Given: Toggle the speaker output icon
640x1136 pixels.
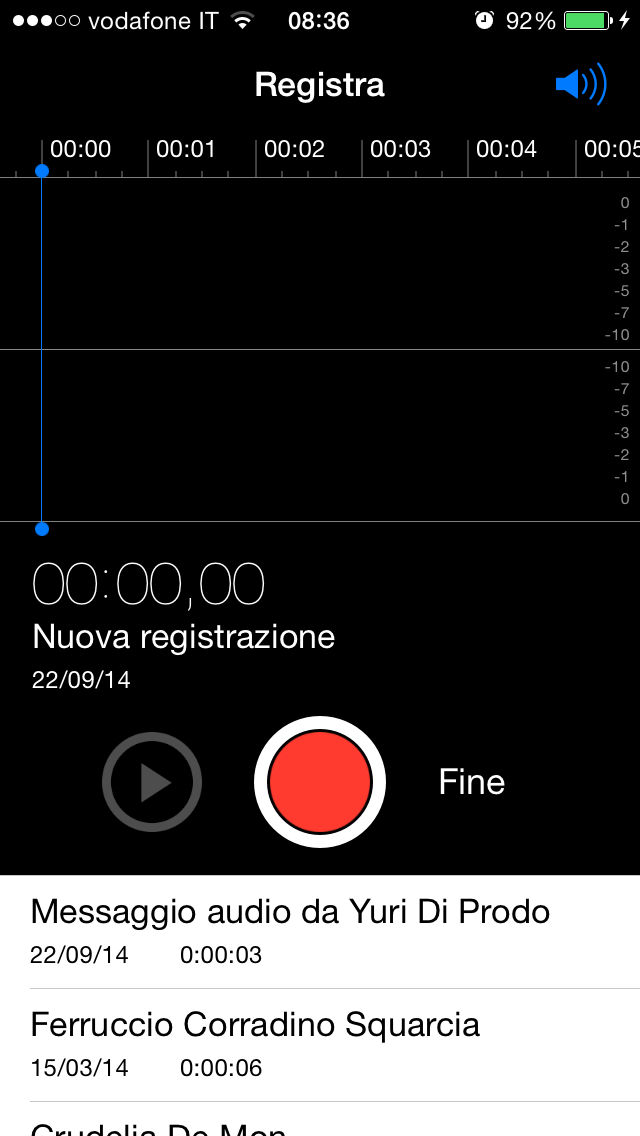Looking at the screenshot, I should pos(581,85).
